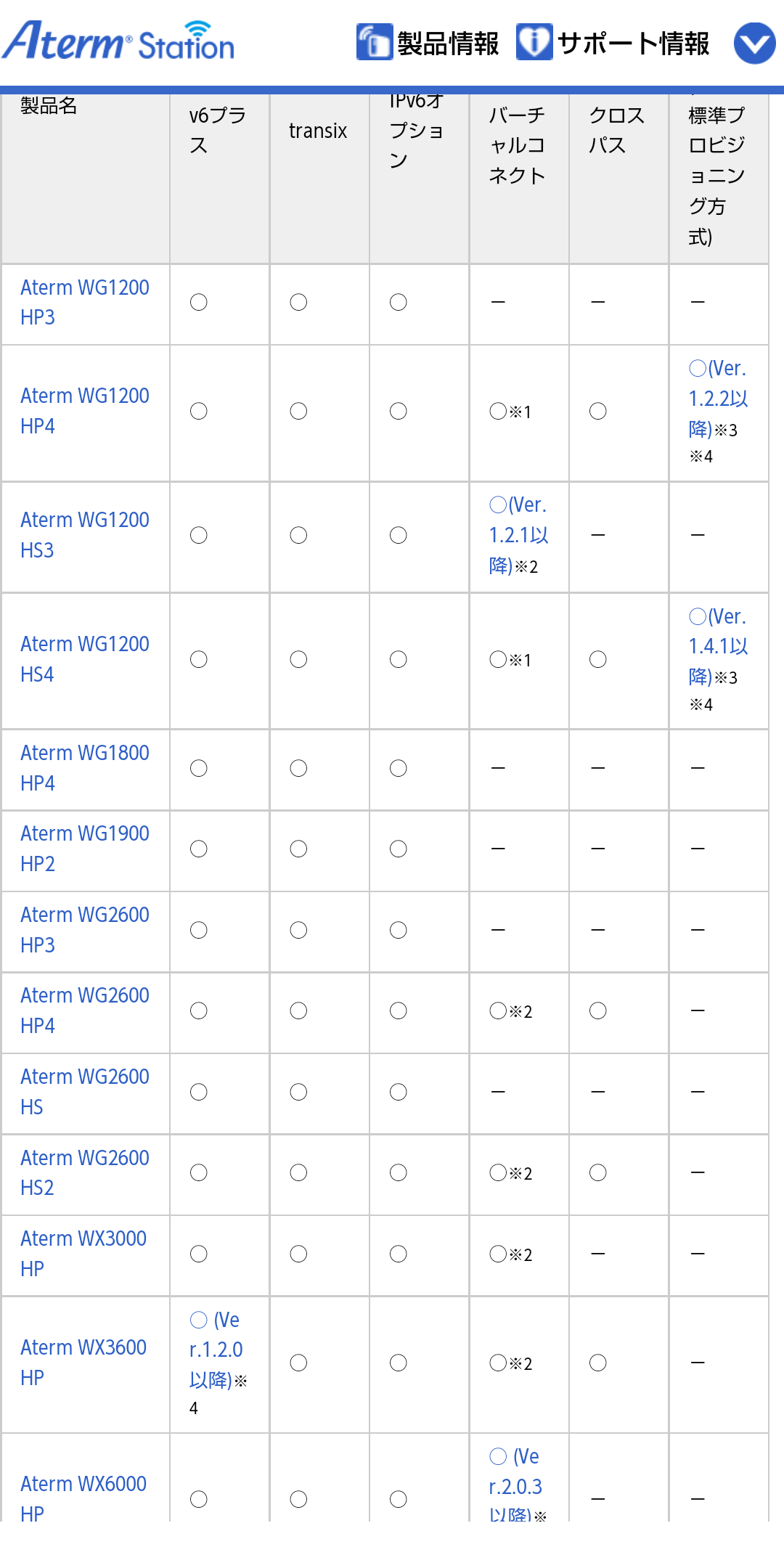Open the Aterm Station home logo
784x1547 pixels.
118,41
